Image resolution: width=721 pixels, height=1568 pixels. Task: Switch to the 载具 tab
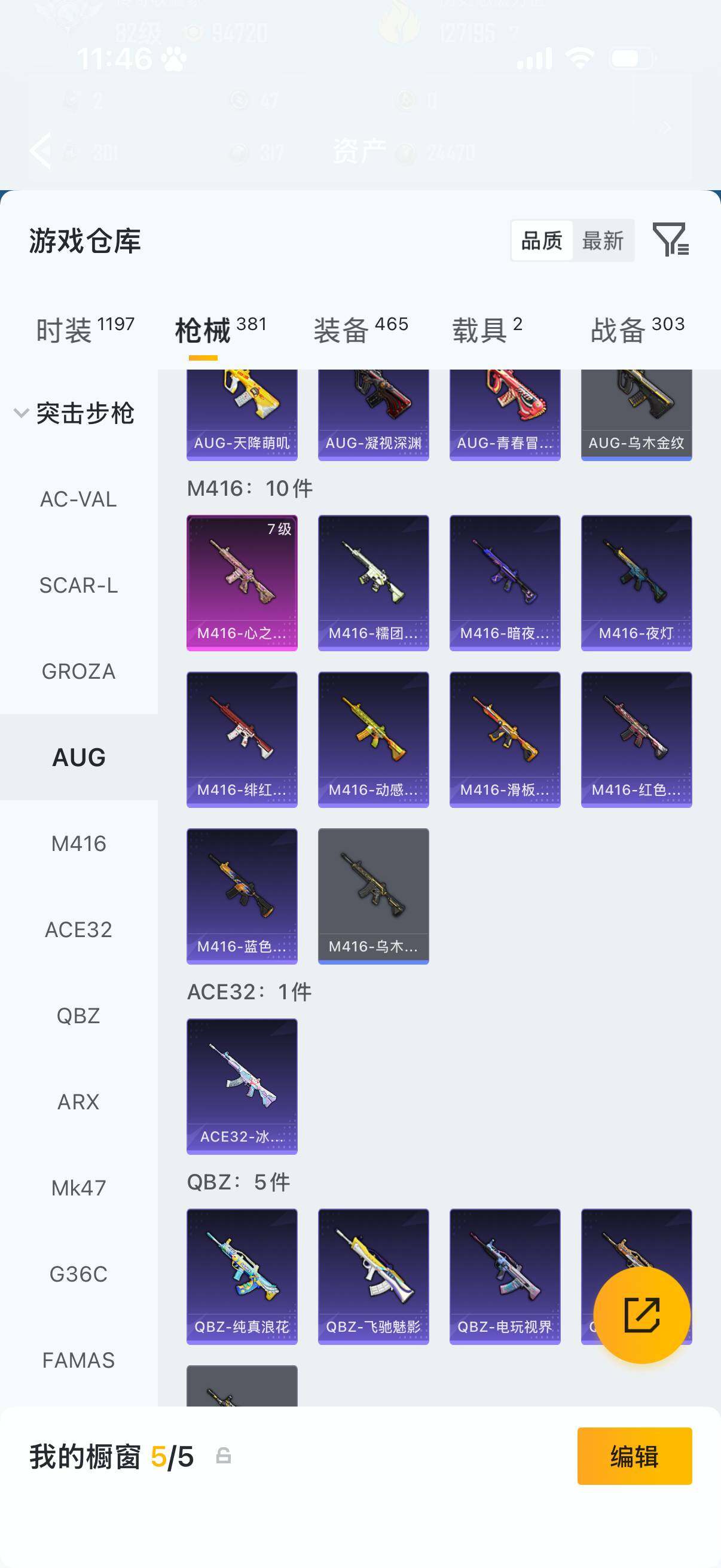pyautogui.click(x=487, y=330)
